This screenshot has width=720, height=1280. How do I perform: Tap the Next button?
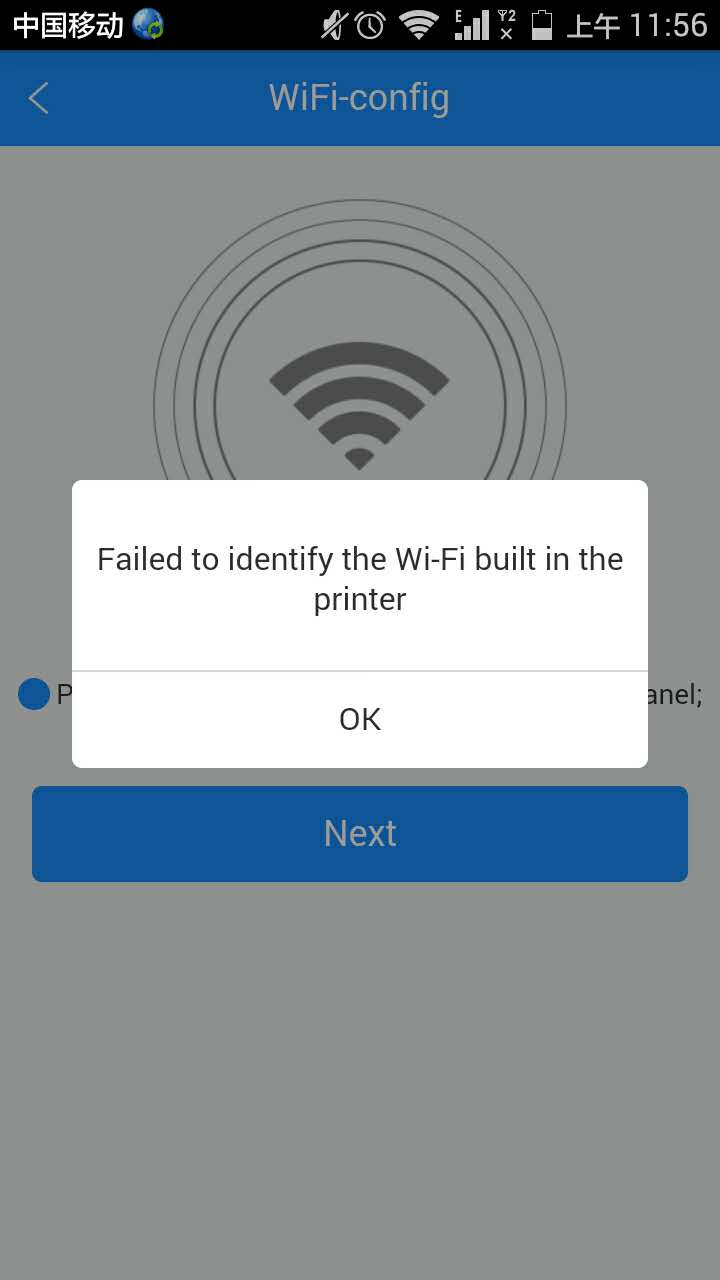(360, 833)
